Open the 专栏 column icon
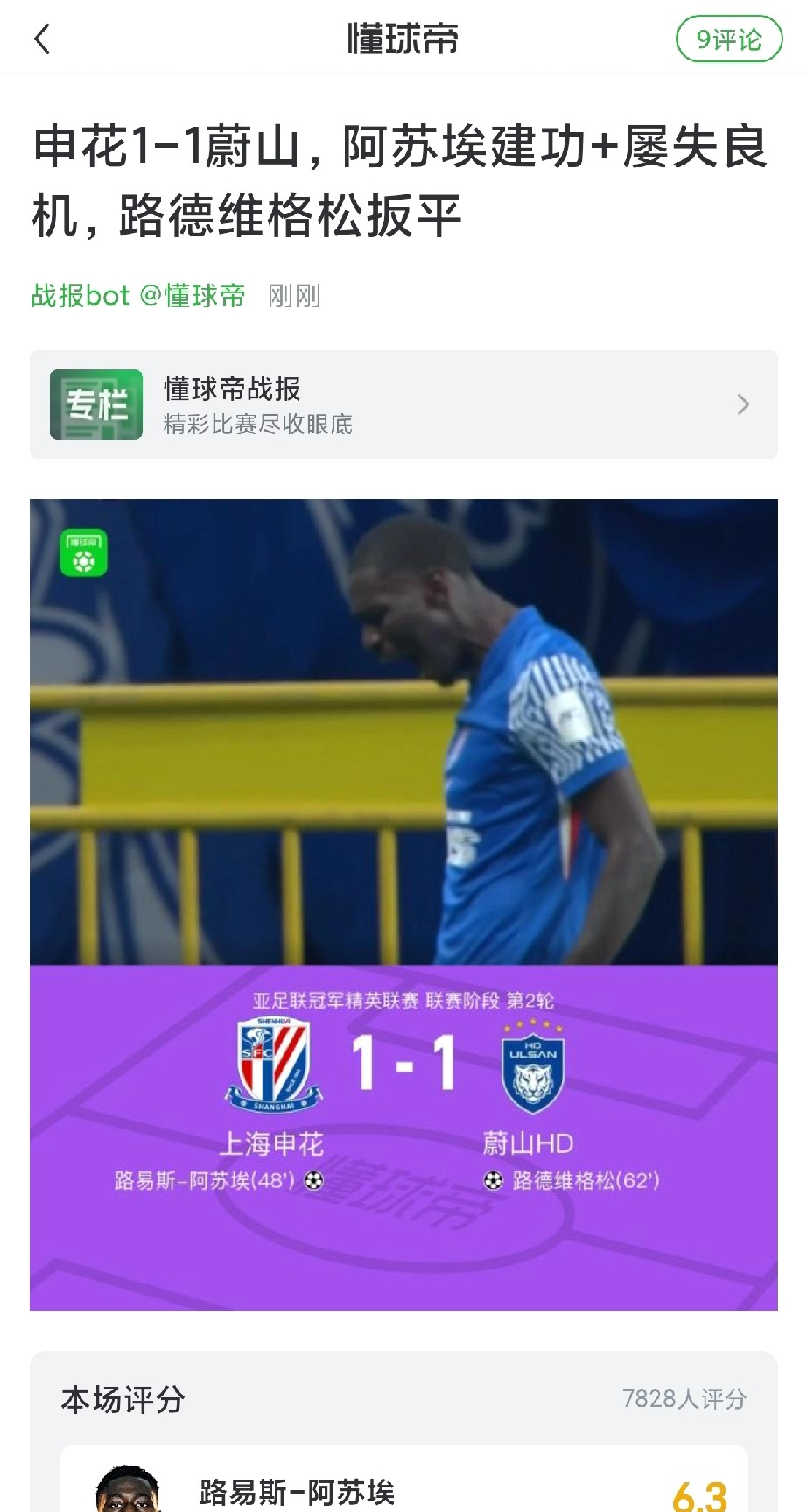 [96, 404]
